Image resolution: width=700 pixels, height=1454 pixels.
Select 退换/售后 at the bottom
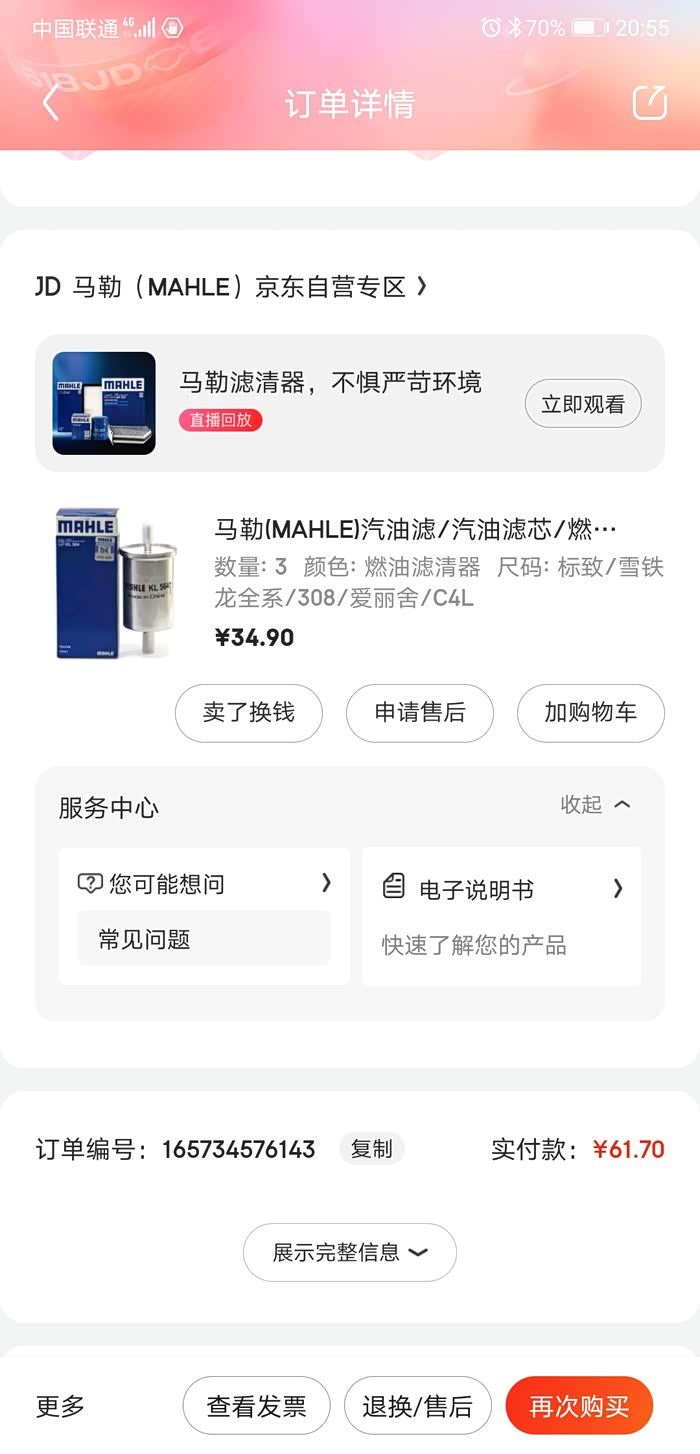418,1406
